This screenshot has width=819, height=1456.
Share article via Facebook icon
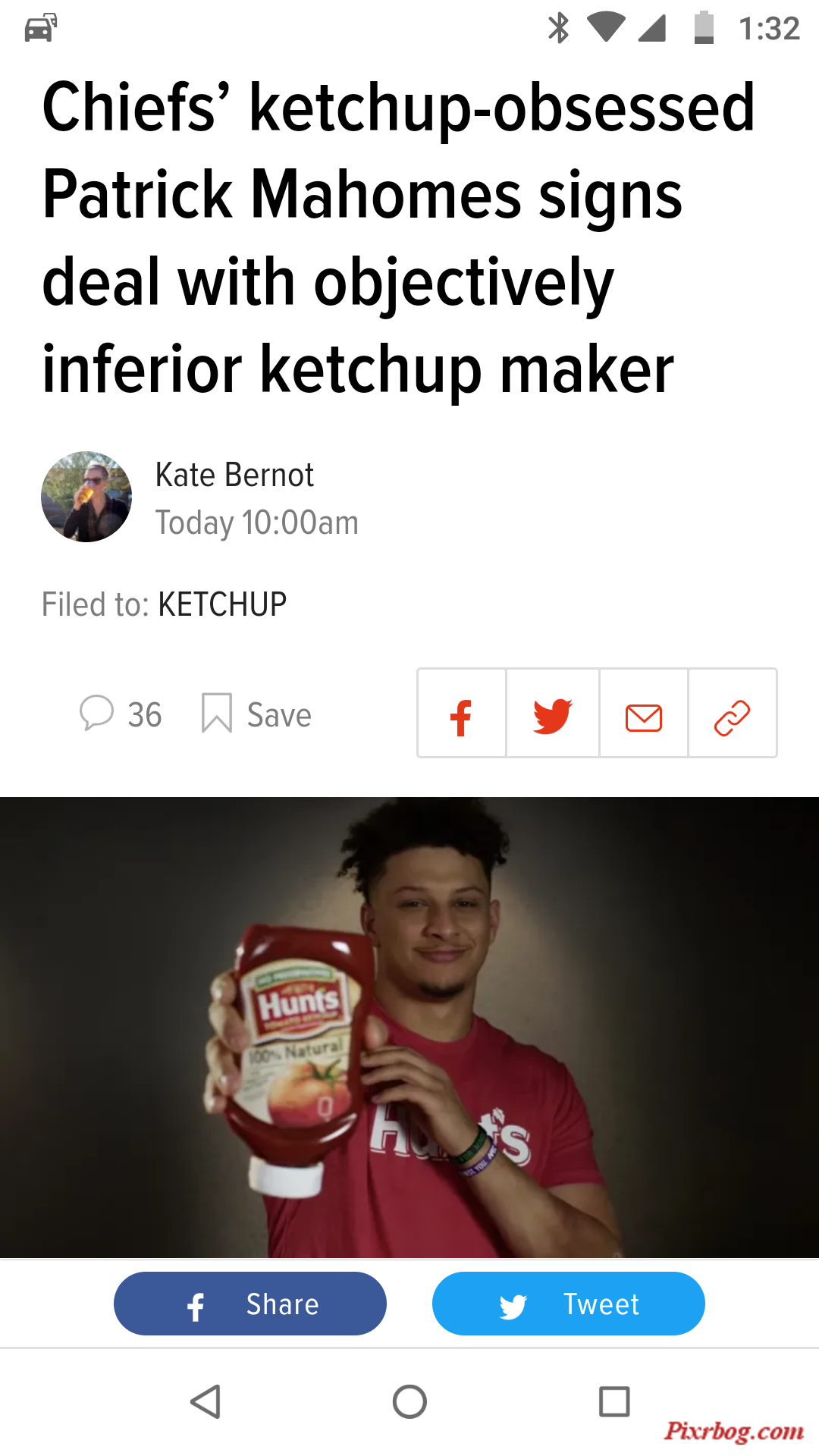click(x=461, y=714)
